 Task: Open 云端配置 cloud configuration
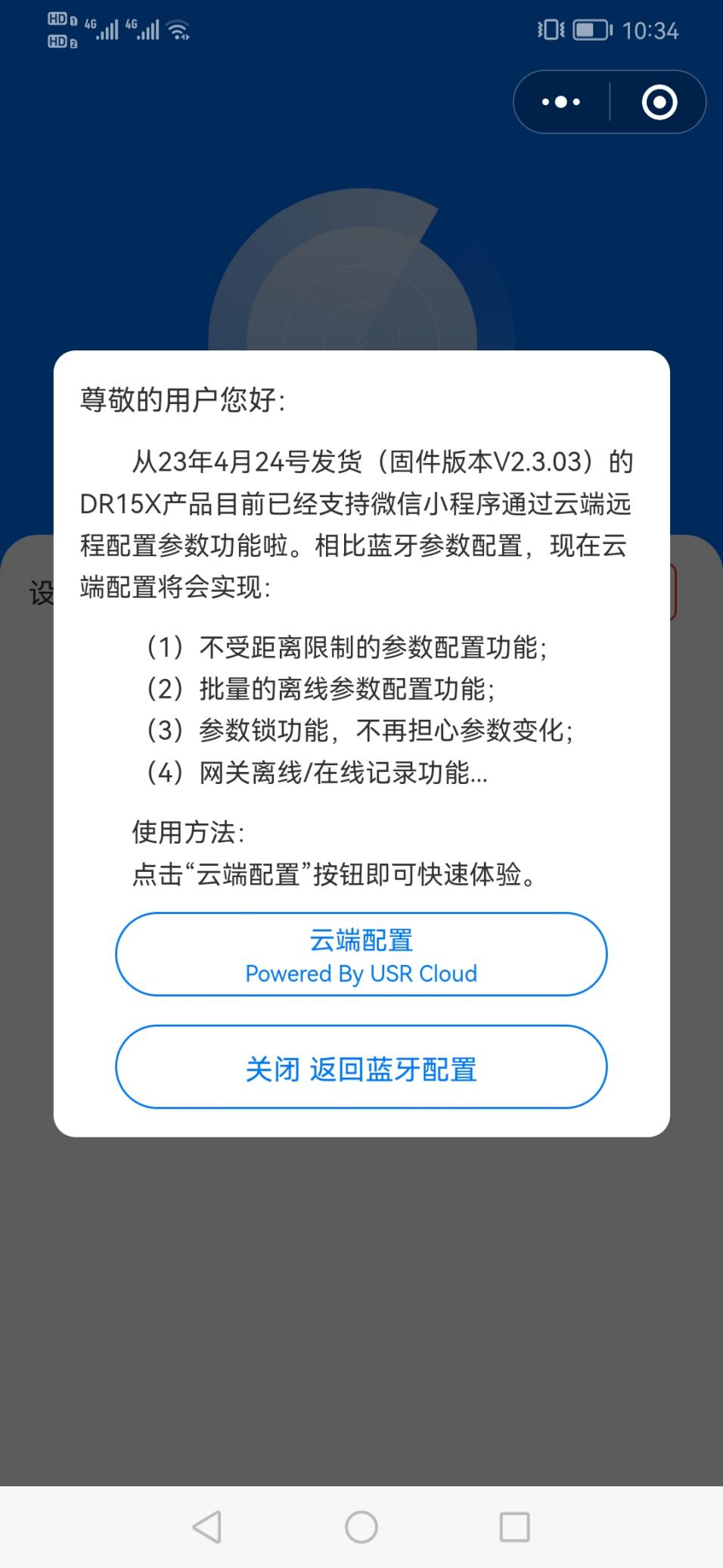point(361,954)
